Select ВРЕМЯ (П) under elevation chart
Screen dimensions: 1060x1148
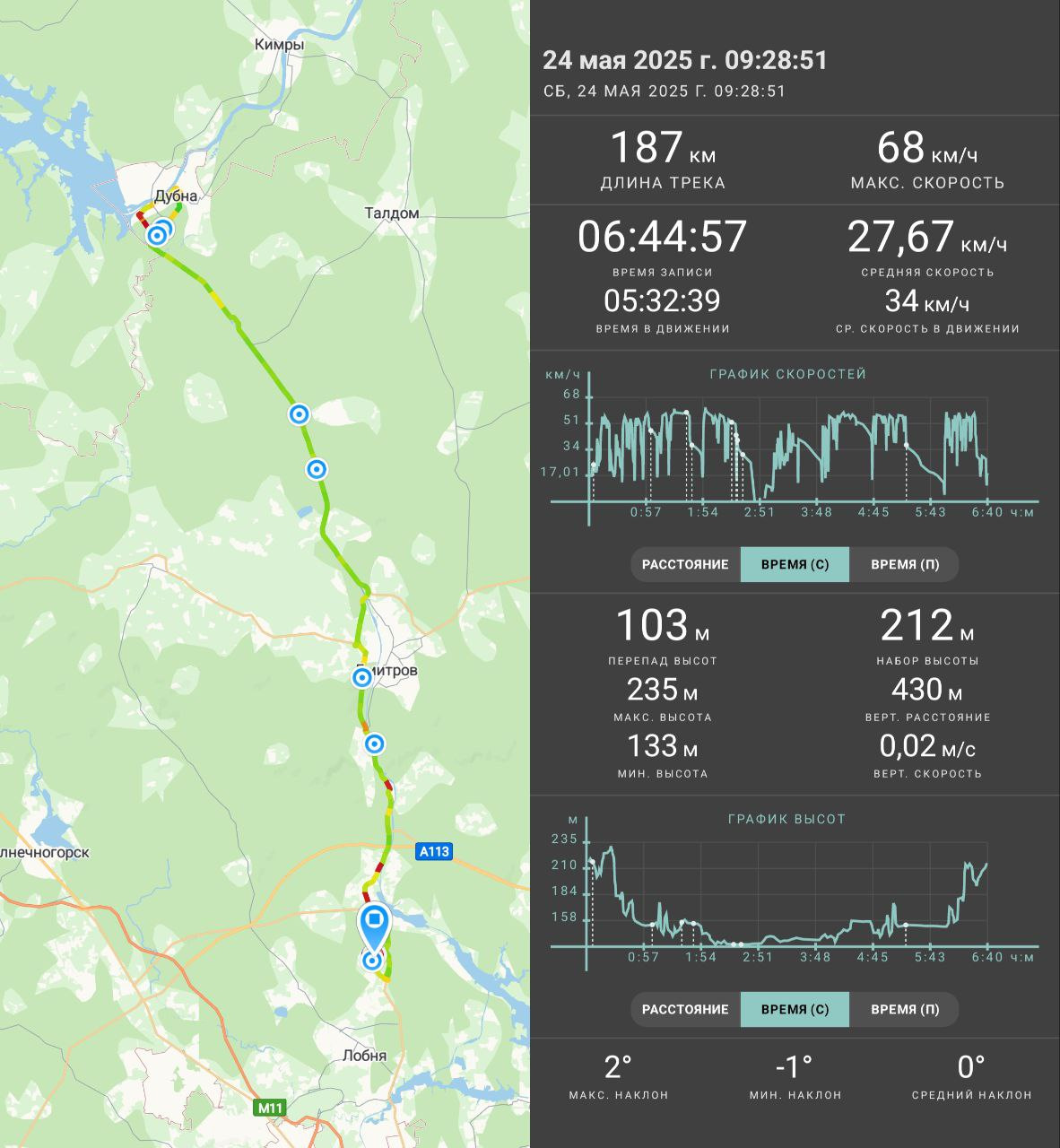click(x=904, y=1010)
